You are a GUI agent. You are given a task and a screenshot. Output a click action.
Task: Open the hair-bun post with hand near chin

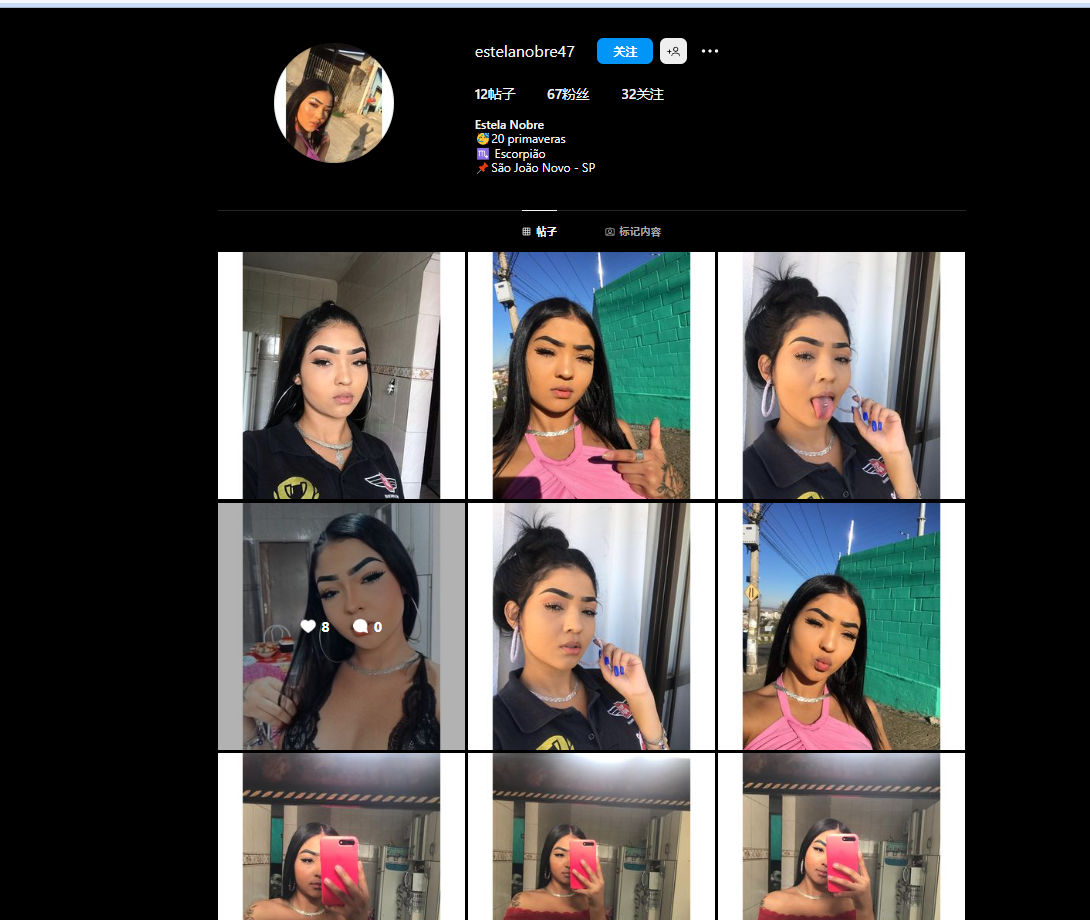tap(591, 626)
